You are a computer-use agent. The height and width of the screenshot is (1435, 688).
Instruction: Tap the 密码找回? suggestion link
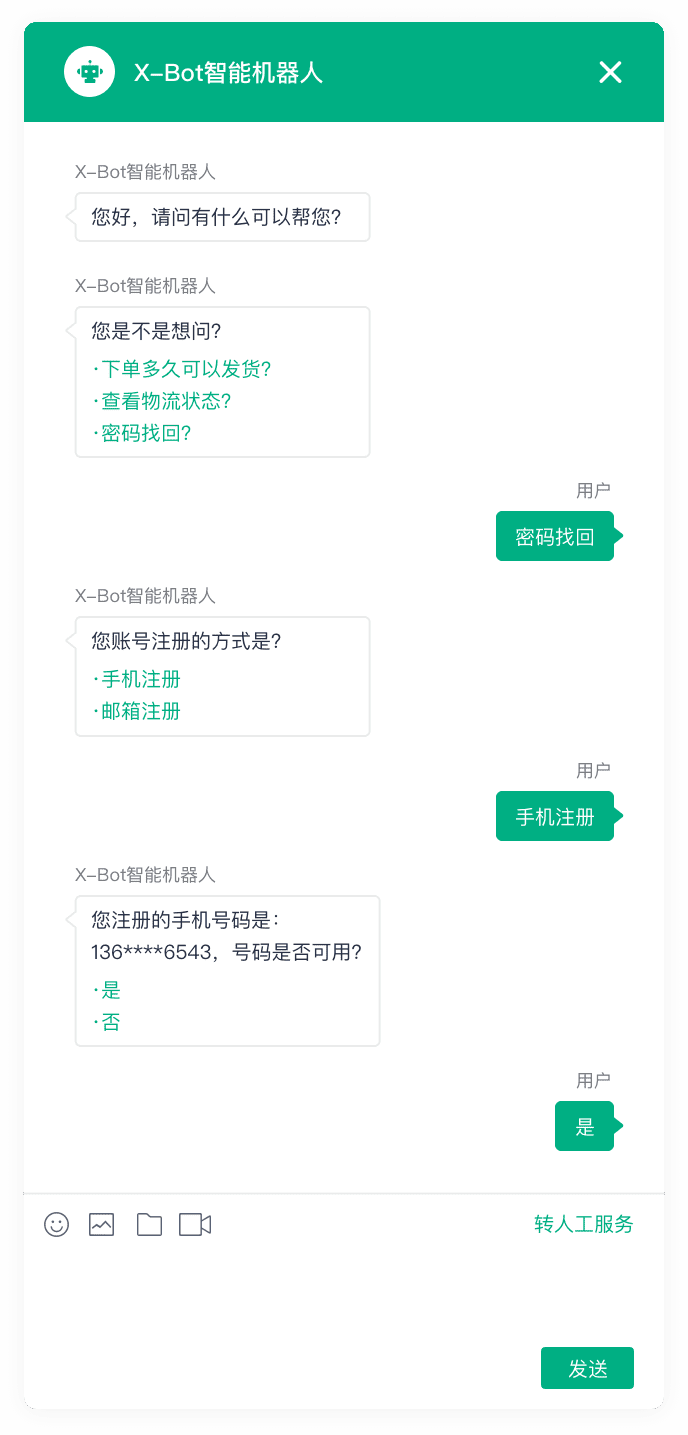tap(142, 433)
